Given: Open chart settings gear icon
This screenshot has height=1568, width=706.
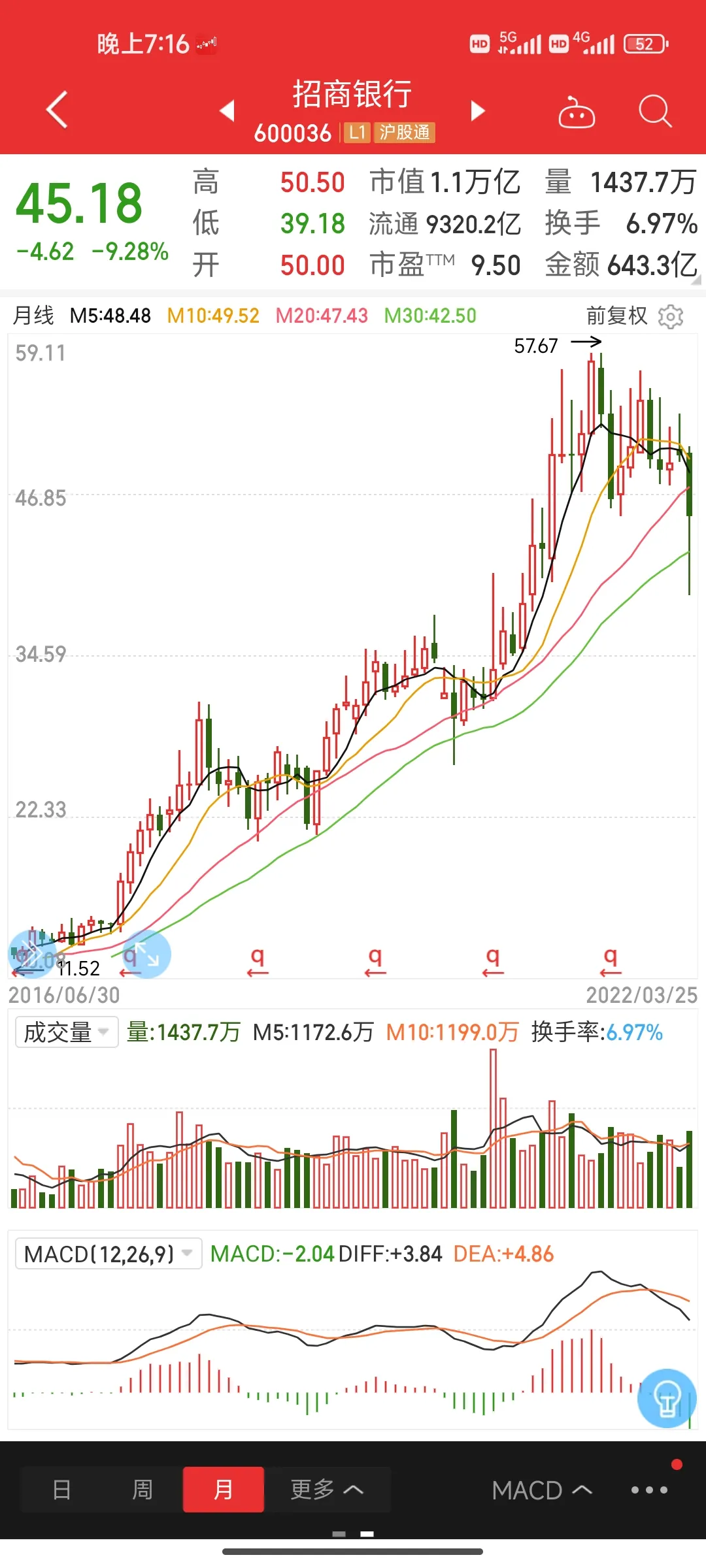Looking at the screenshot, I should (x=671, y=316).
